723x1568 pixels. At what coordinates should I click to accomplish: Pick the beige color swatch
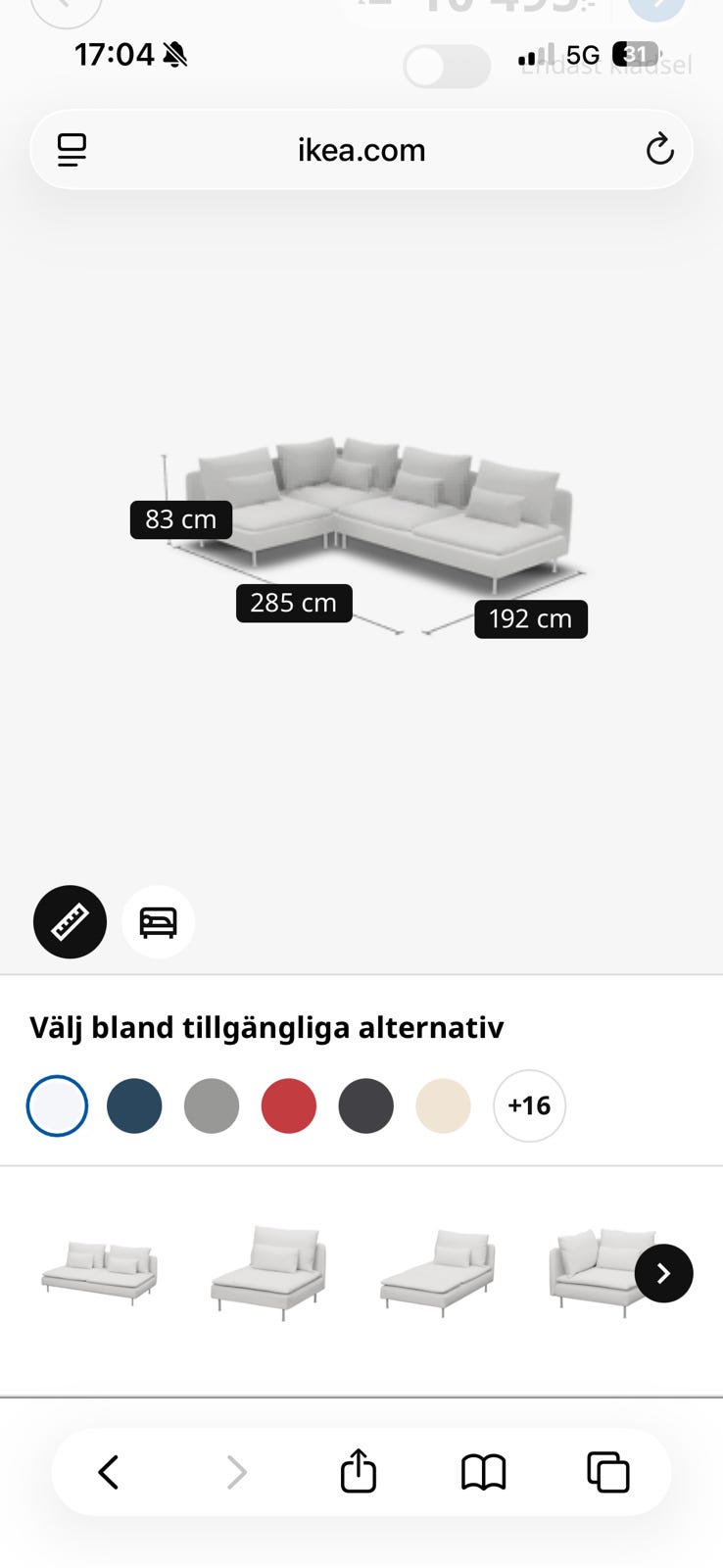(x=443, y=1105)
